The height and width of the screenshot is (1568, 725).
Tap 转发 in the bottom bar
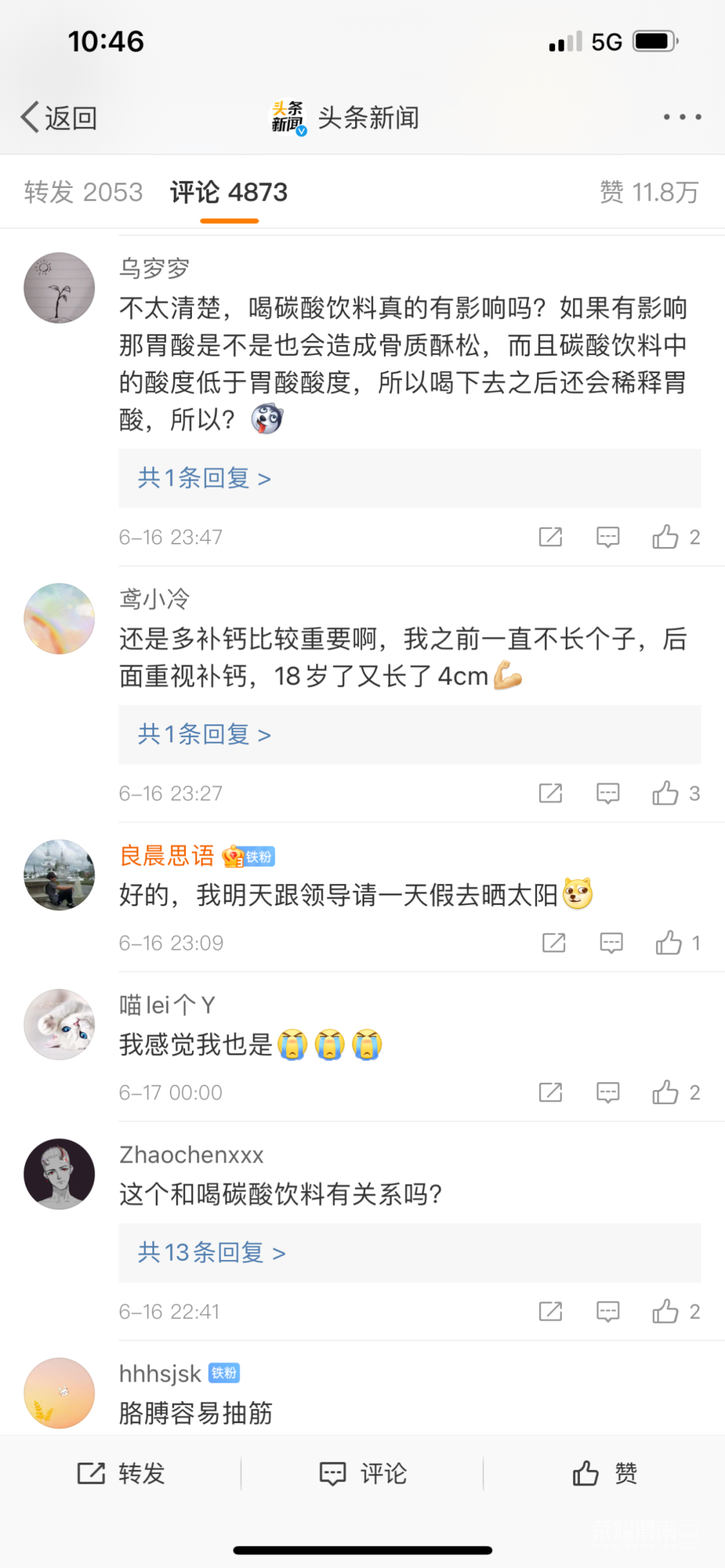point(121,1474)
